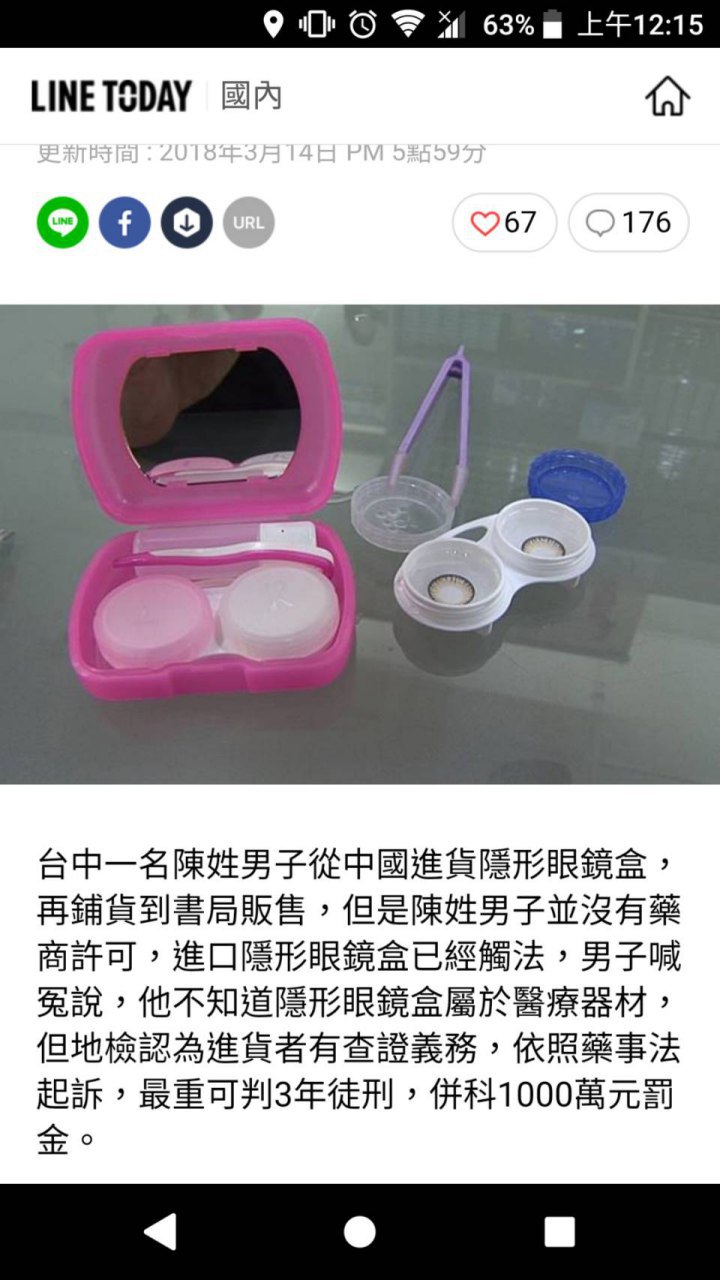Open the 176 comments
Screen dimensions: 720x1280
[x=628, y=222]
